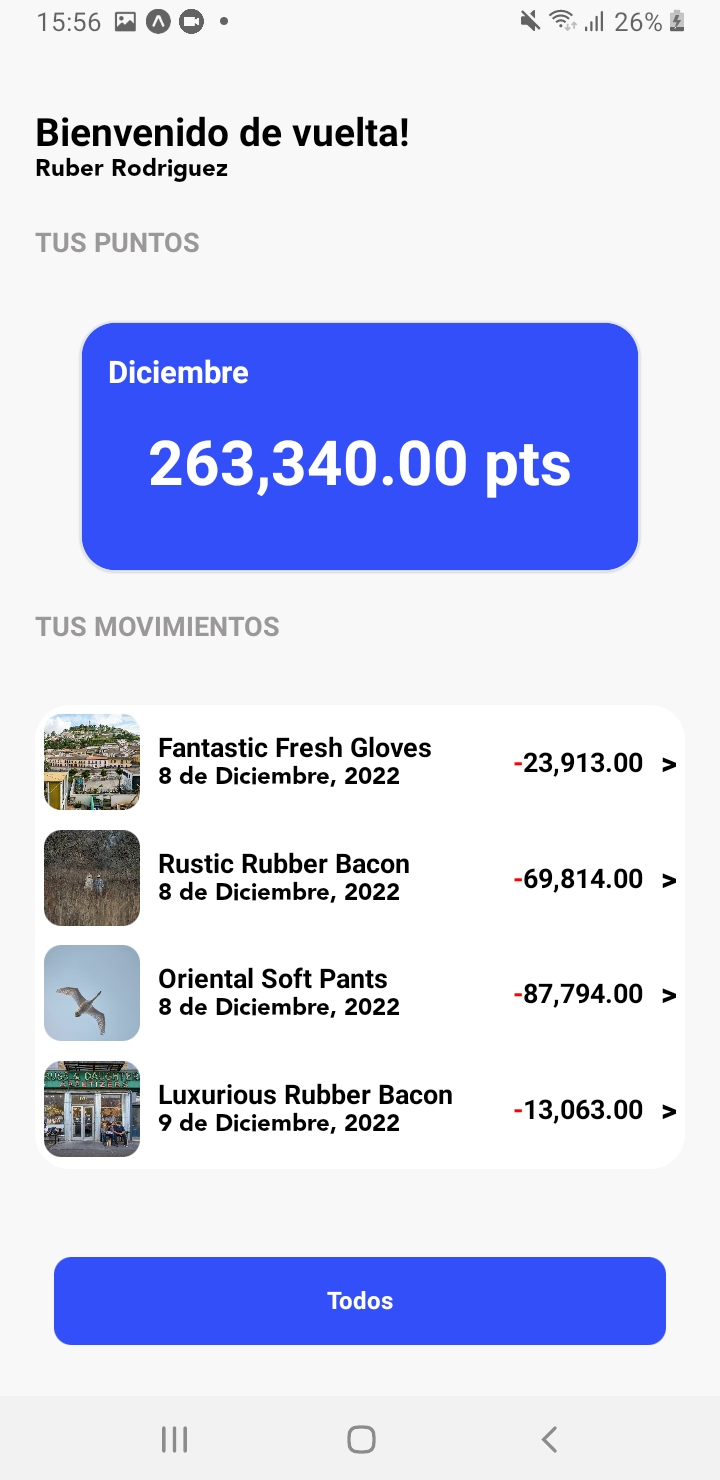Tap the Rustic Rubber Bacon field photo

pos(91,877)
